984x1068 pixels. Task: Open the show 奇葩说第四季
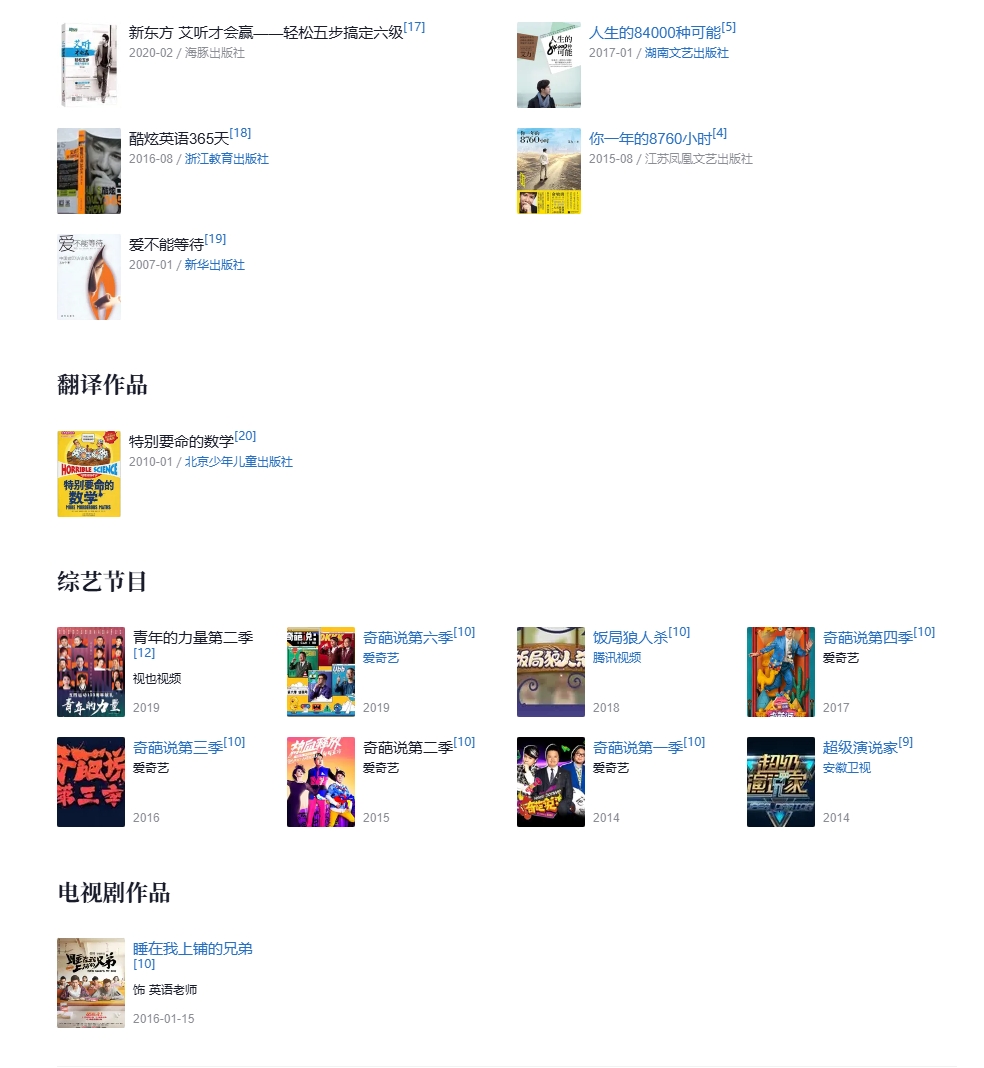tap(867, 638)
